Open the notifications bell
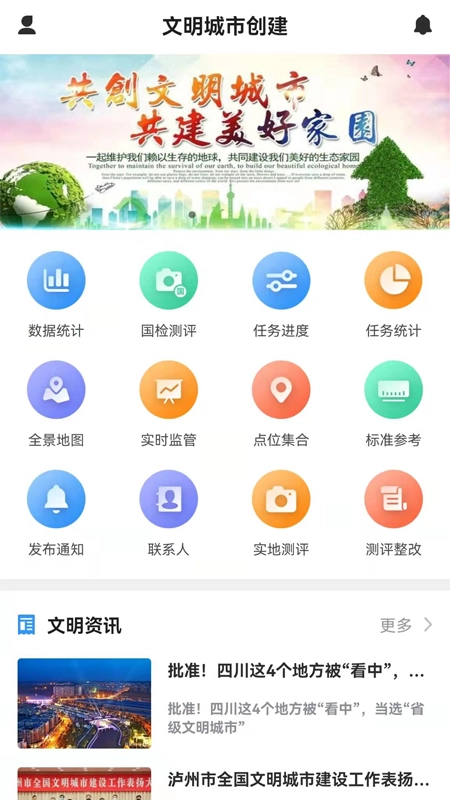Image resolution: width=450 pixels, height=800 pixels. 422,25
